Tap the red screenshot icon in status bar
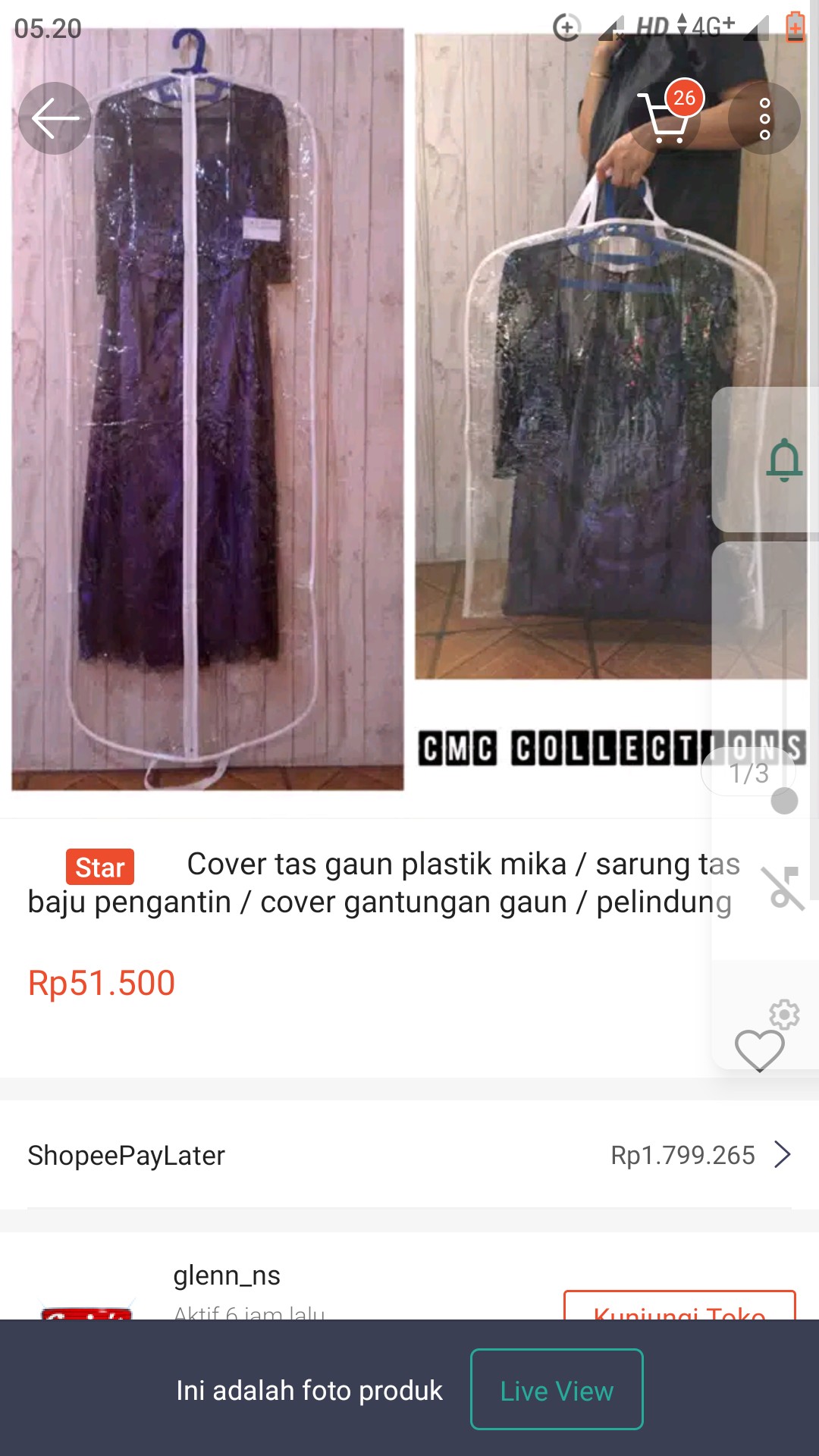Screen dimensions: 819x1456 (794, 24)
